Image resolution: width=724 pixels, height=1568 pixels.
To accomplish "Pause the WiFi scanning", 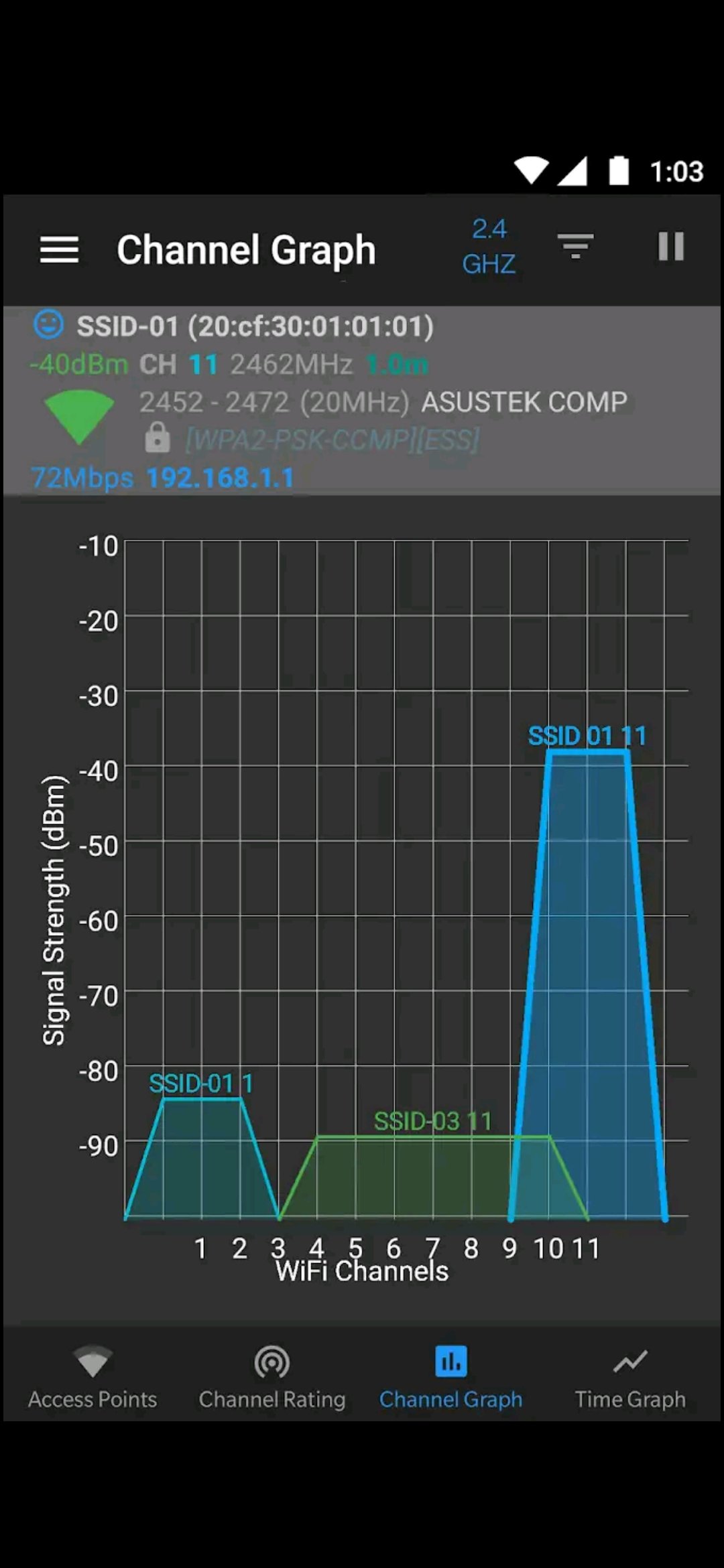I will click(x=670, y=247).
